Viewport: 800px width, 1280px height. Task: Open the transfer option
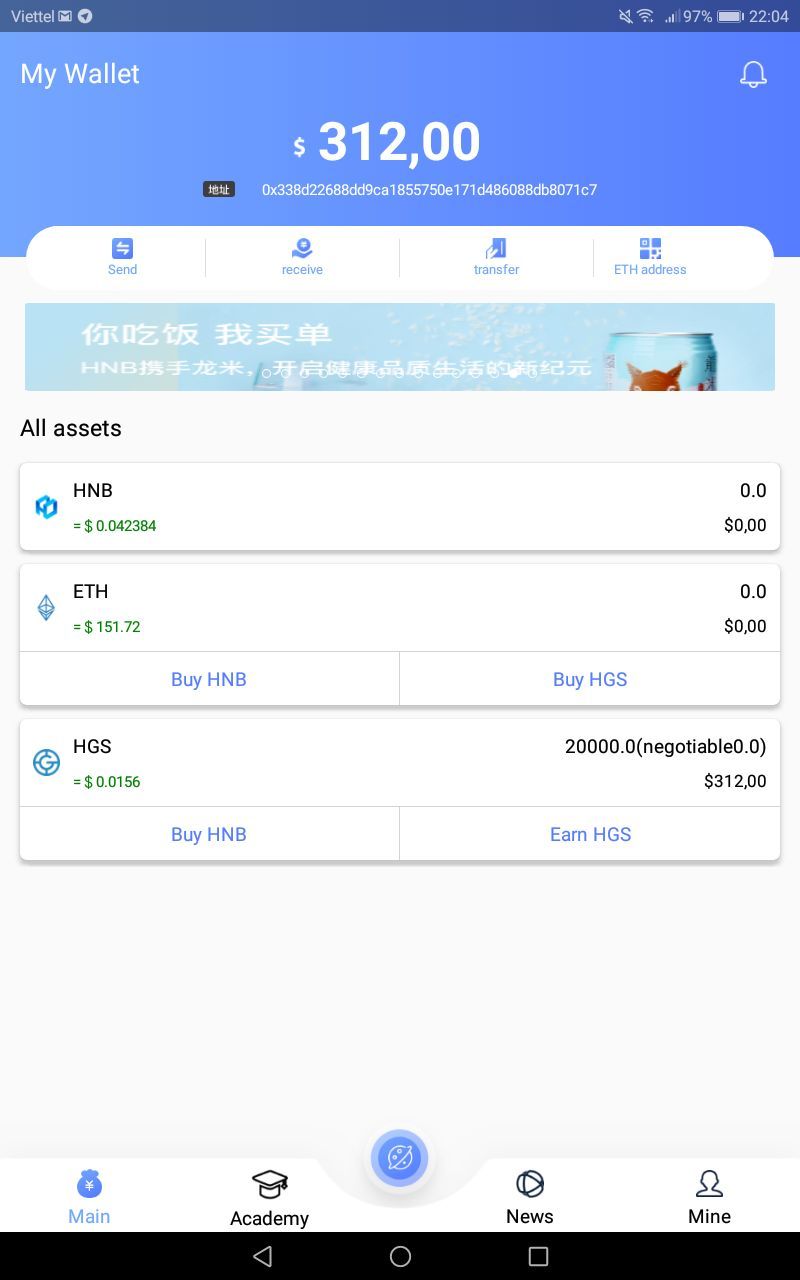pos(496,257)
